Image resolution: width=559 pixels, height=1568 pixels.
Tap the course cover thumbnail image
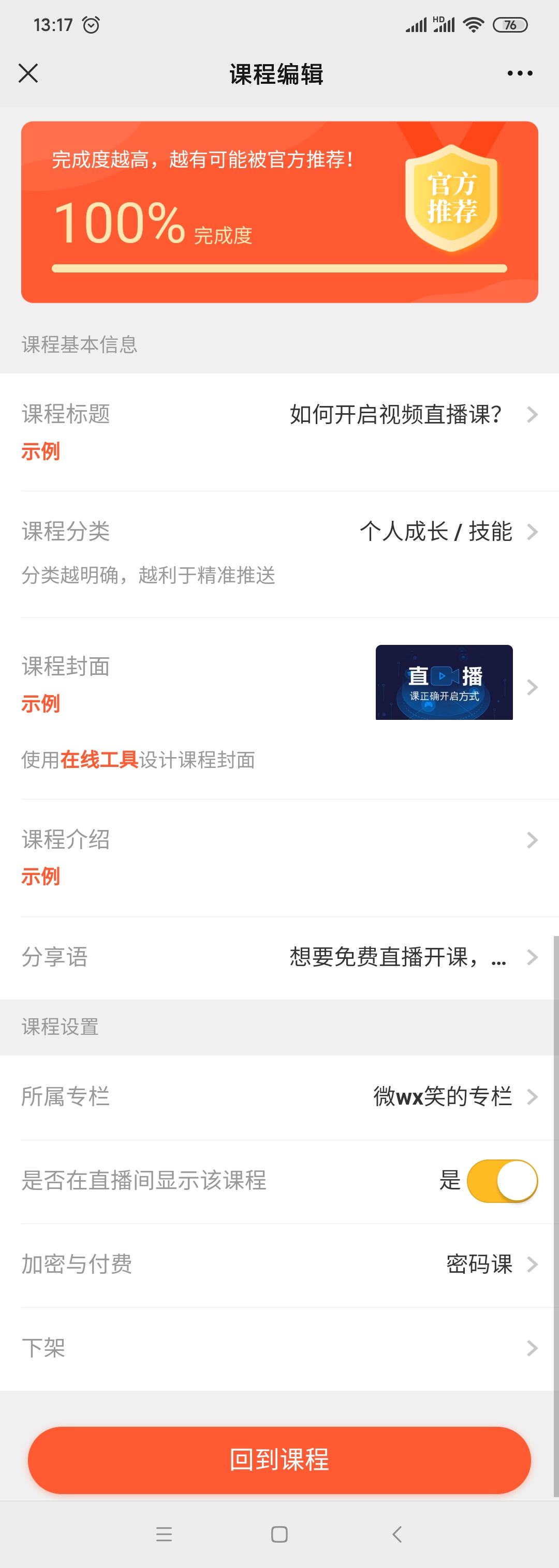(x=444, y=682)
